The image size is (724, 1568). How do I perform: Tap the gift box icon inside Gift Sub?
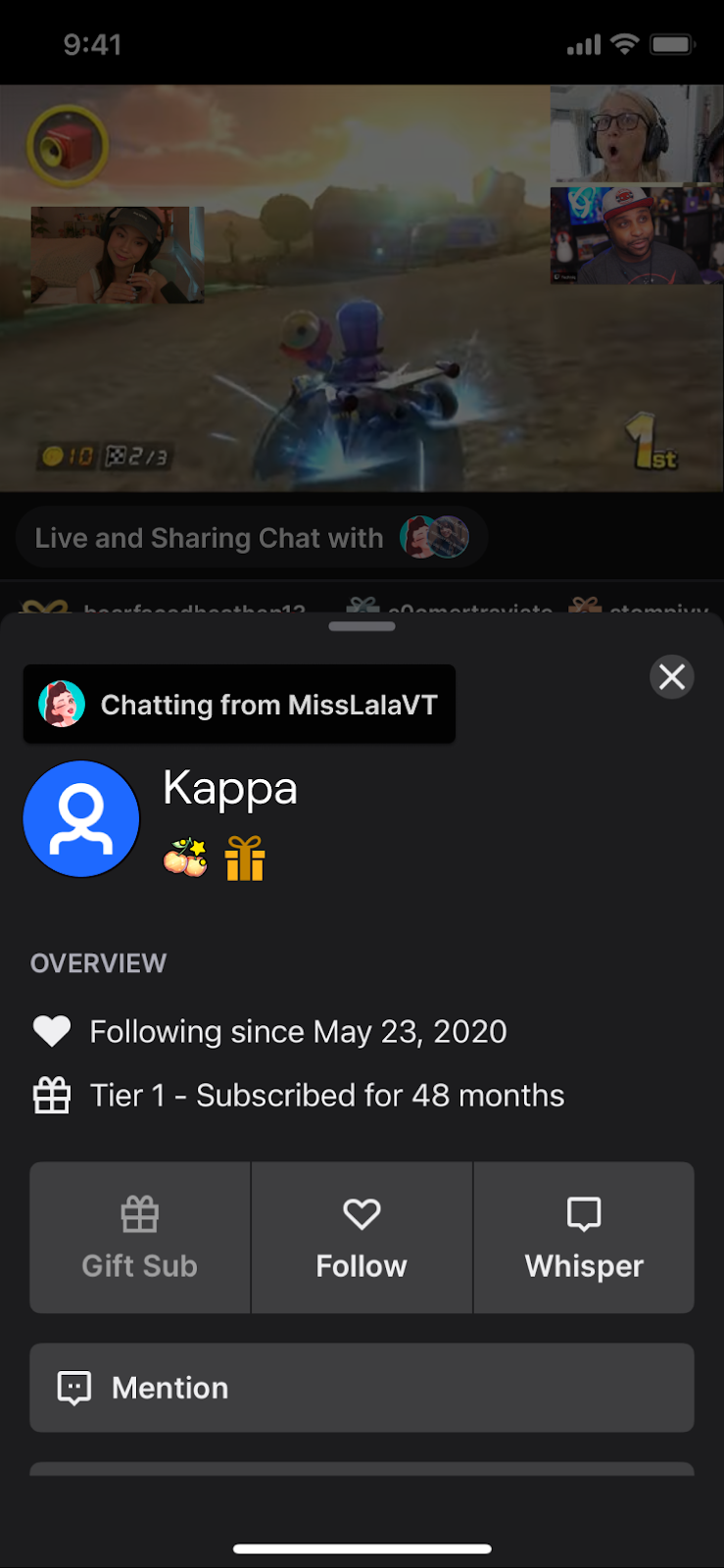pos(139,1212)
